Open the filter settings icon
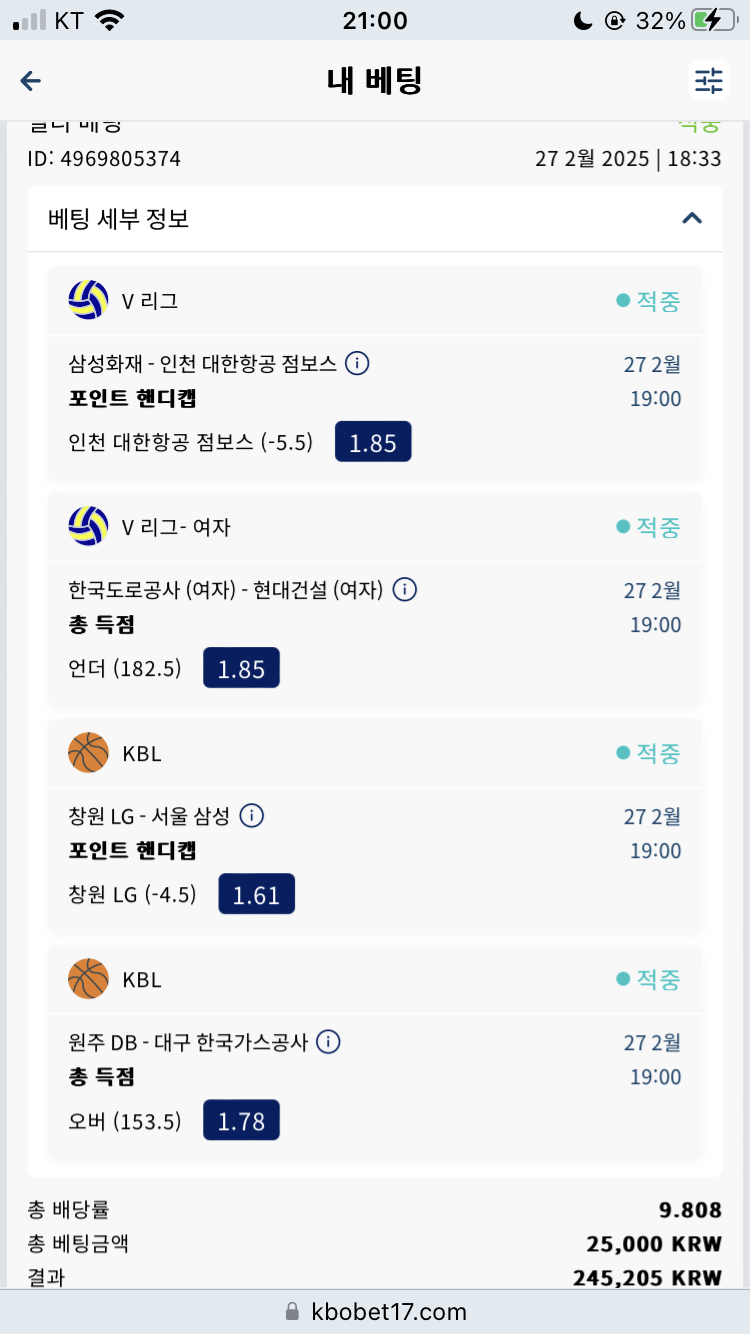The image size is (750, 1334). click(709, 80)
